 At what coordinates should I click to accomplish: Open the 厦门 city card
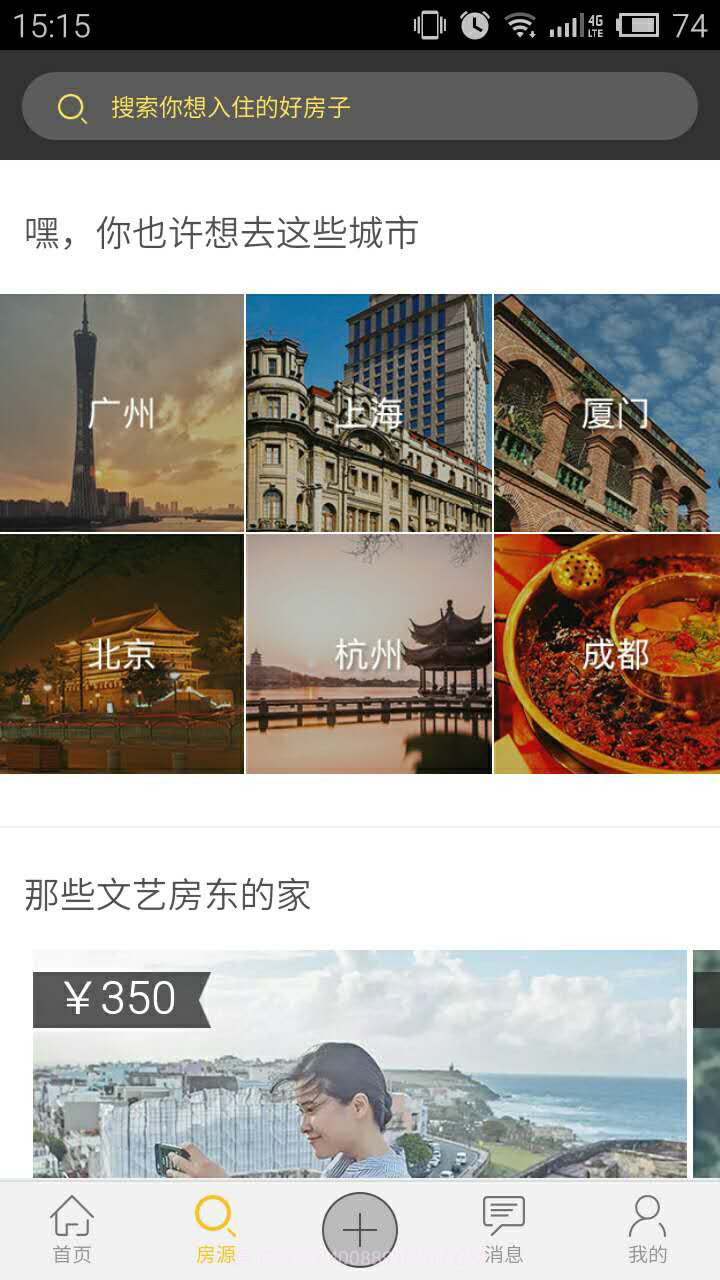point(613,411)
